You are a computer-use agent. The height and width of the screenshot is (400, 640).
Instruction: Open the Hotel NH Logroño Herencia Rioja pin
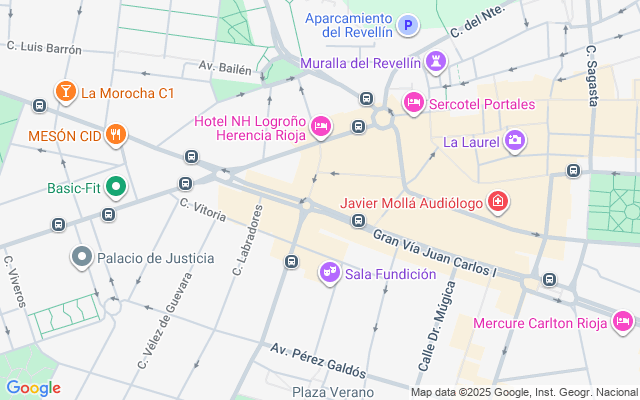pyautogui.click(x=321, y=126)
